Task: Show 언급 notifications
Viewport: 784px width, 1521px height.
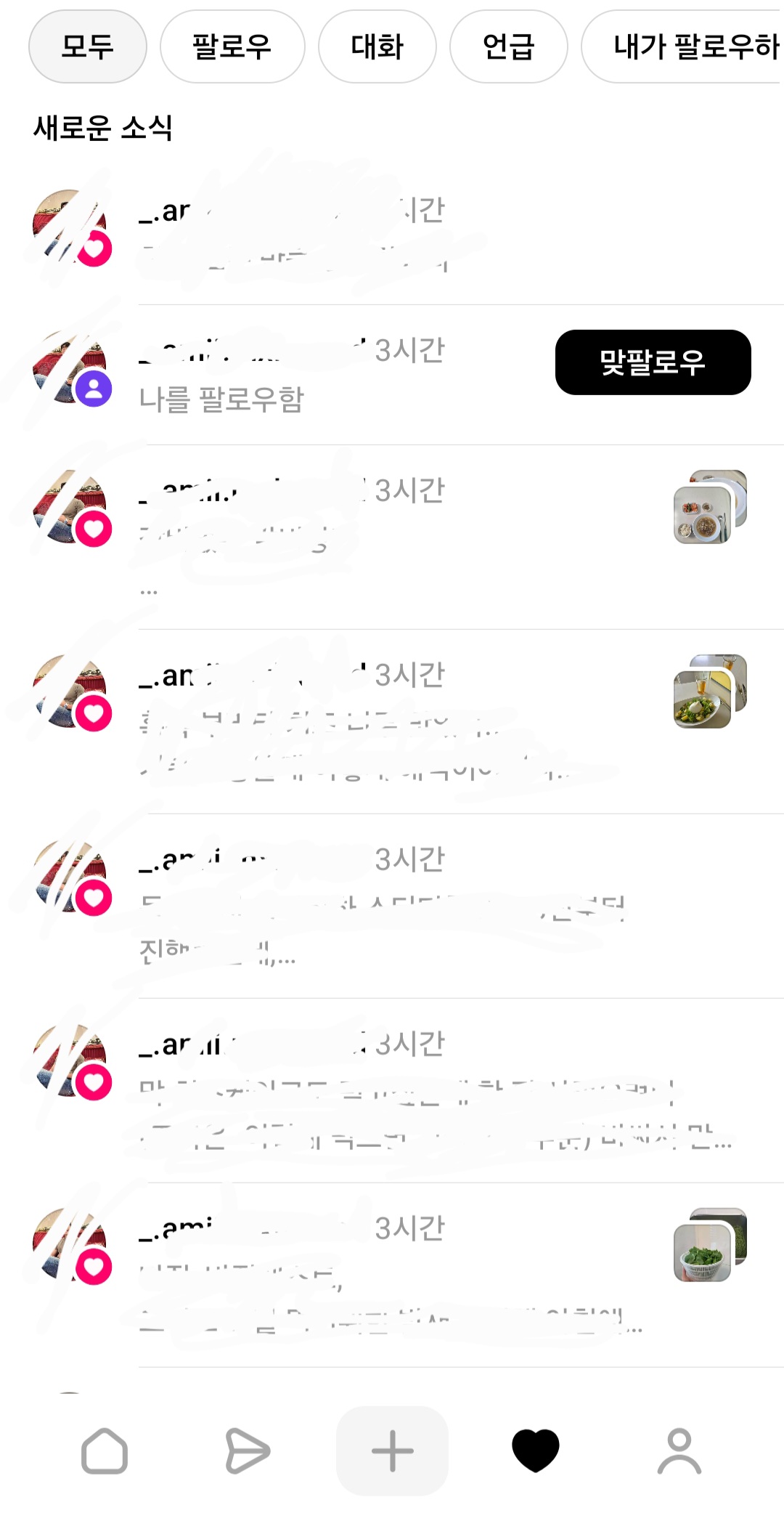Action: (x=509, y=46)
